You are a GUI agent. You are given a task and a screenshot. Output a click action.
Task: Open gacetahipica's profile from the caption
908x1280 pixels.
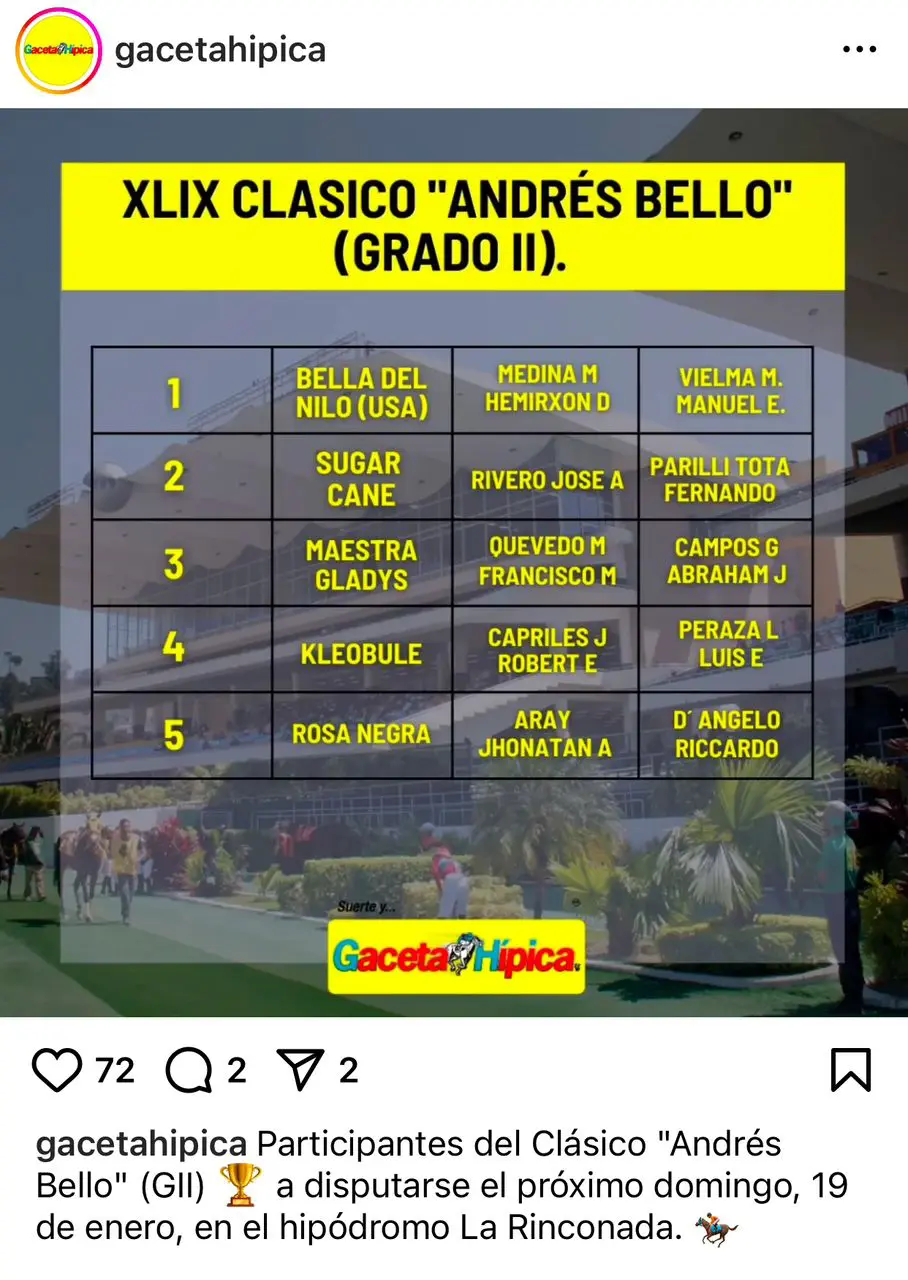(x=141, y=1143)
